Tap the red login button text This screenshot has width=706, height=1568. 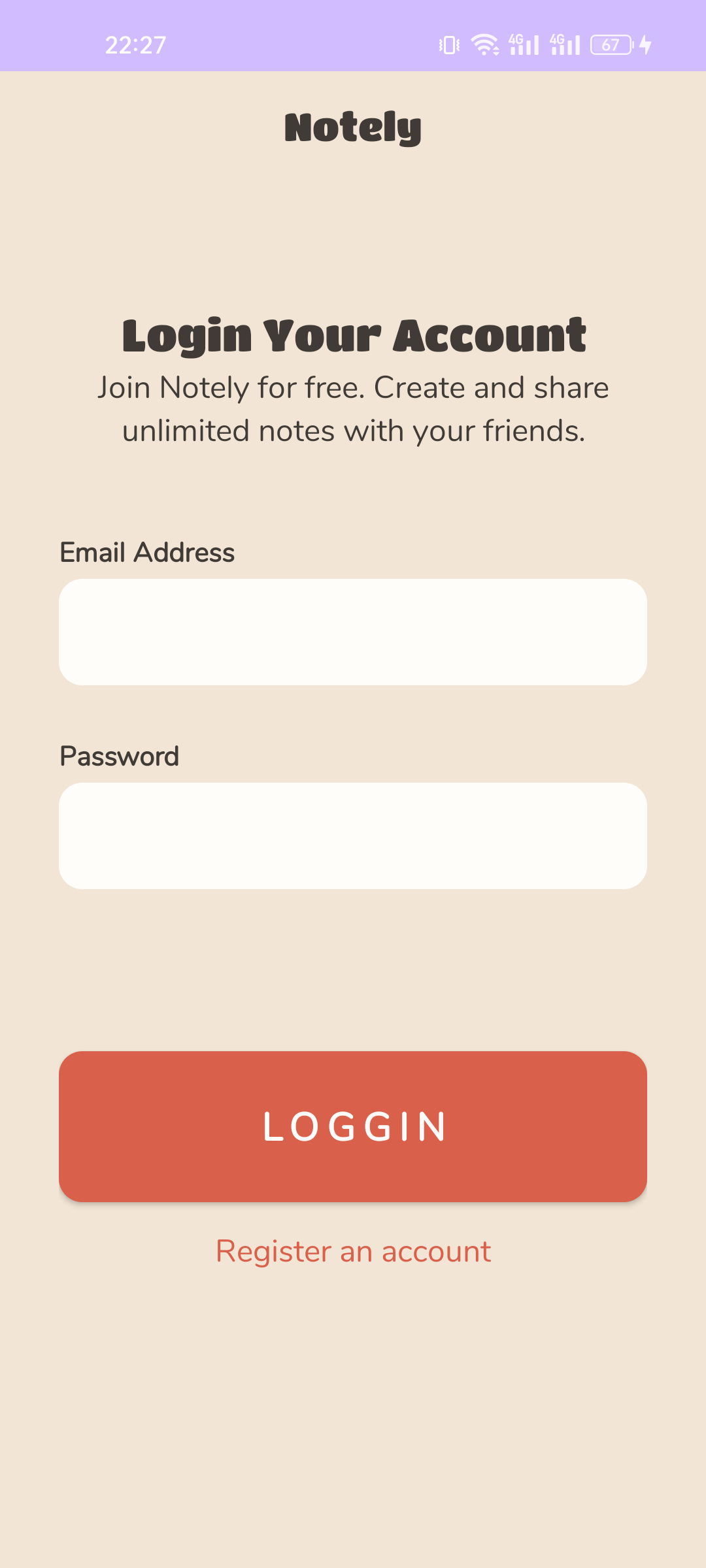353,1125
